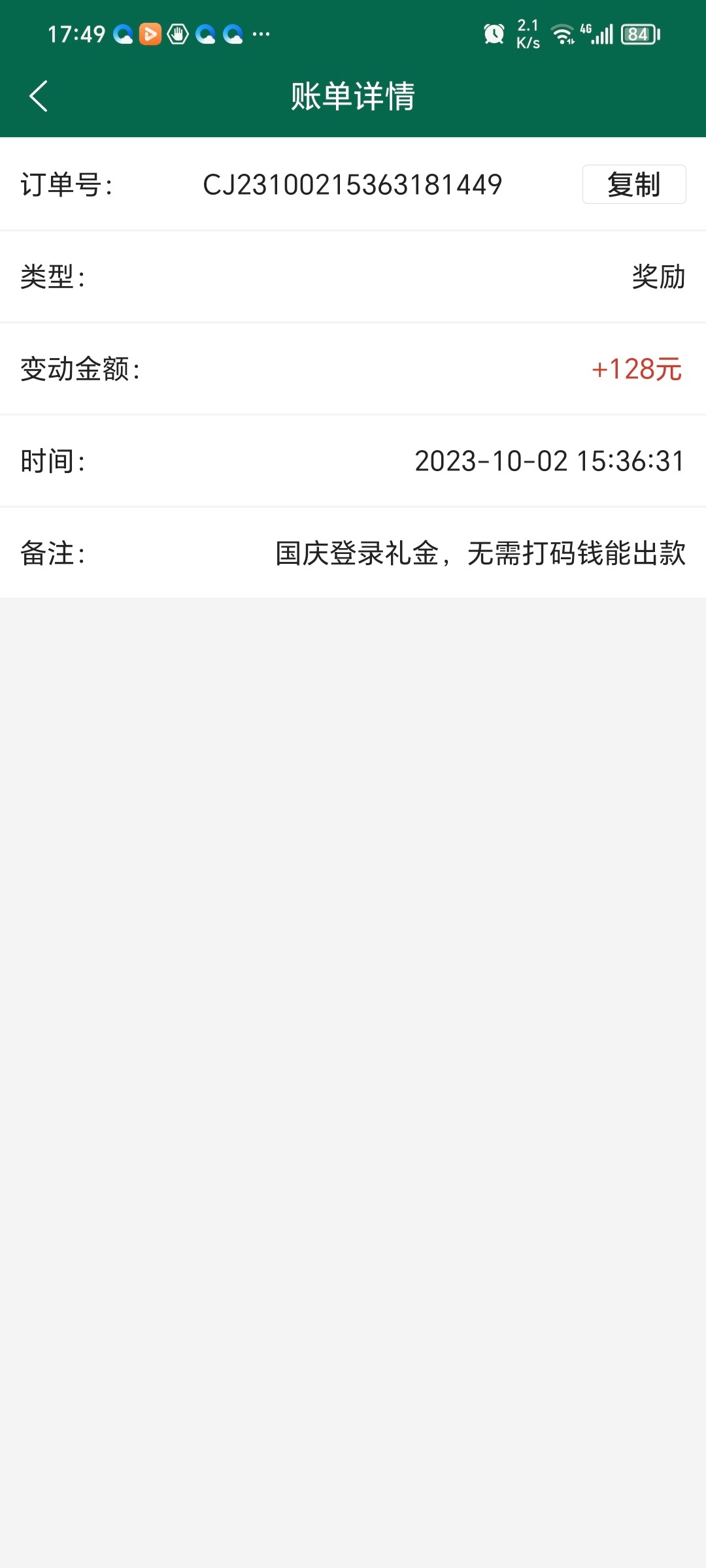Select the 账单详情 title bar

coord(353,96)
